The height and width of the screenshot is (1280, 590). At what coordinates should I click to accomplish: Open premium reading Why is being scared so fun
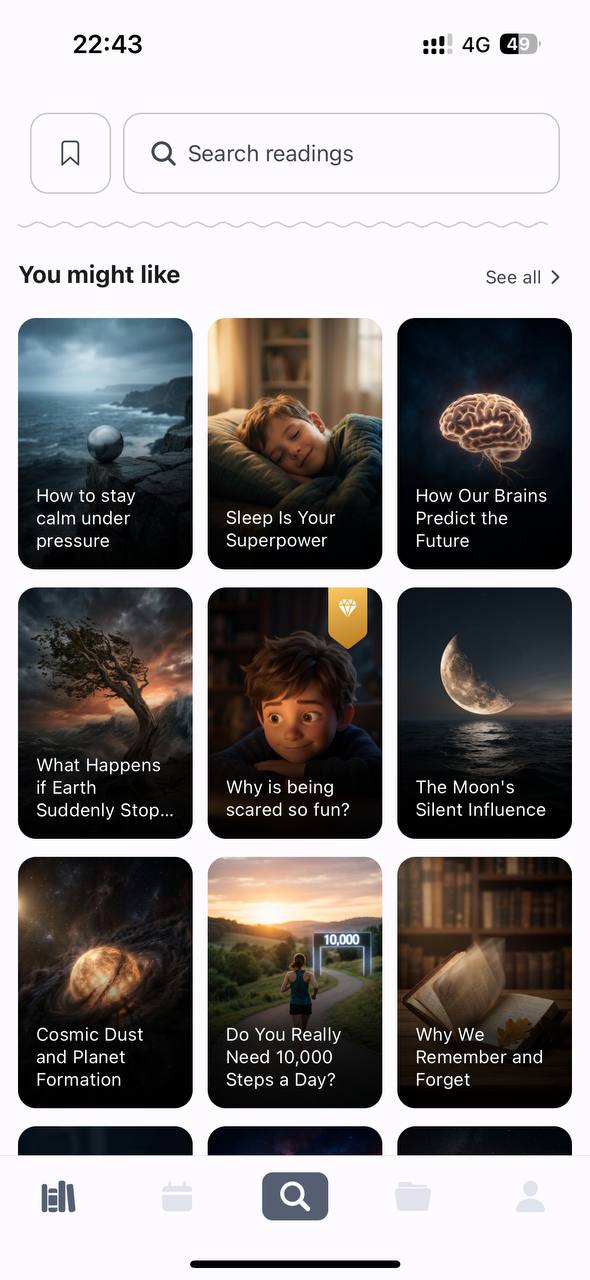(x=295, y=713)
